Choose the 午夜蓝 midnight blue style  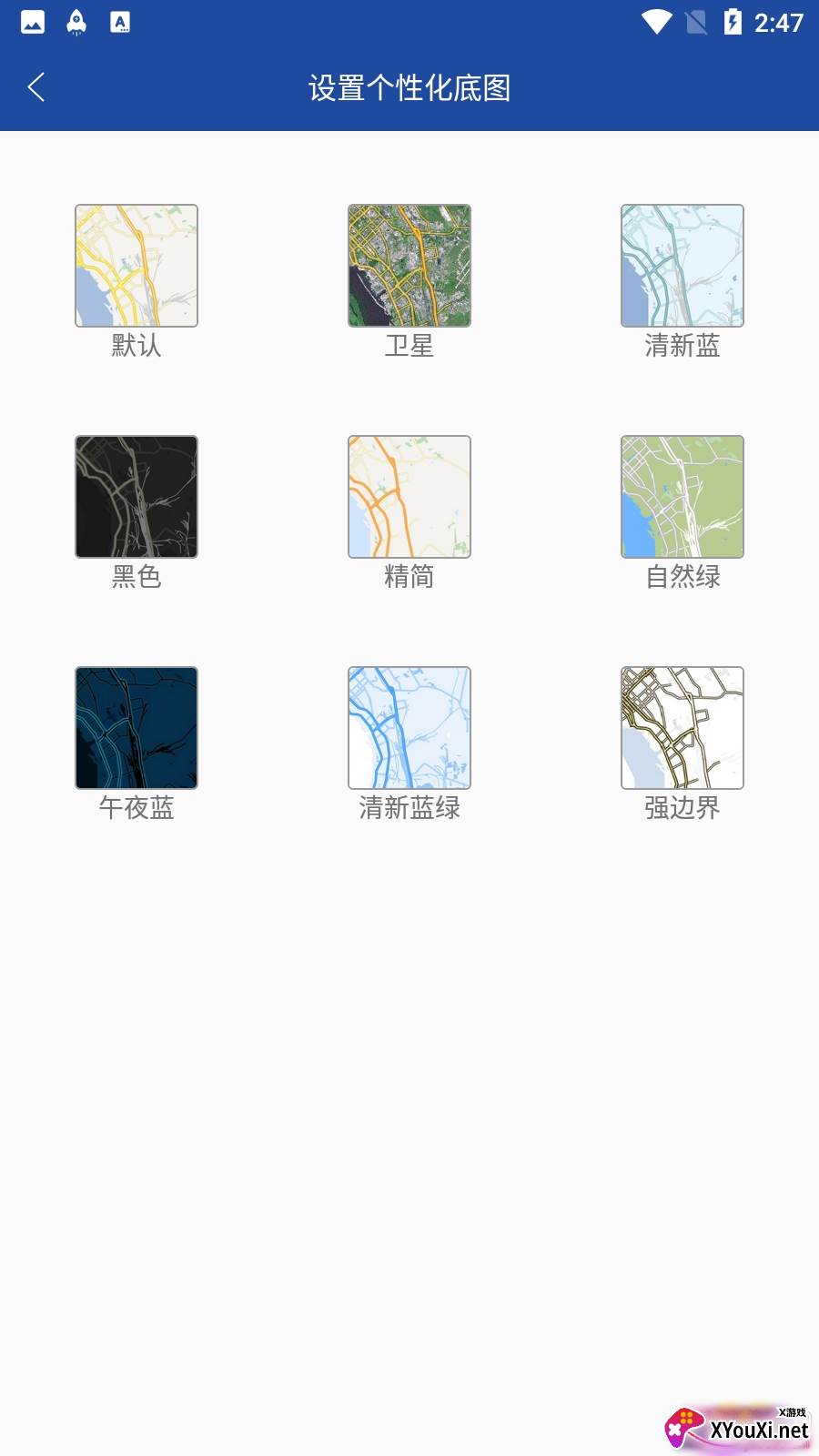click(136, 728)
